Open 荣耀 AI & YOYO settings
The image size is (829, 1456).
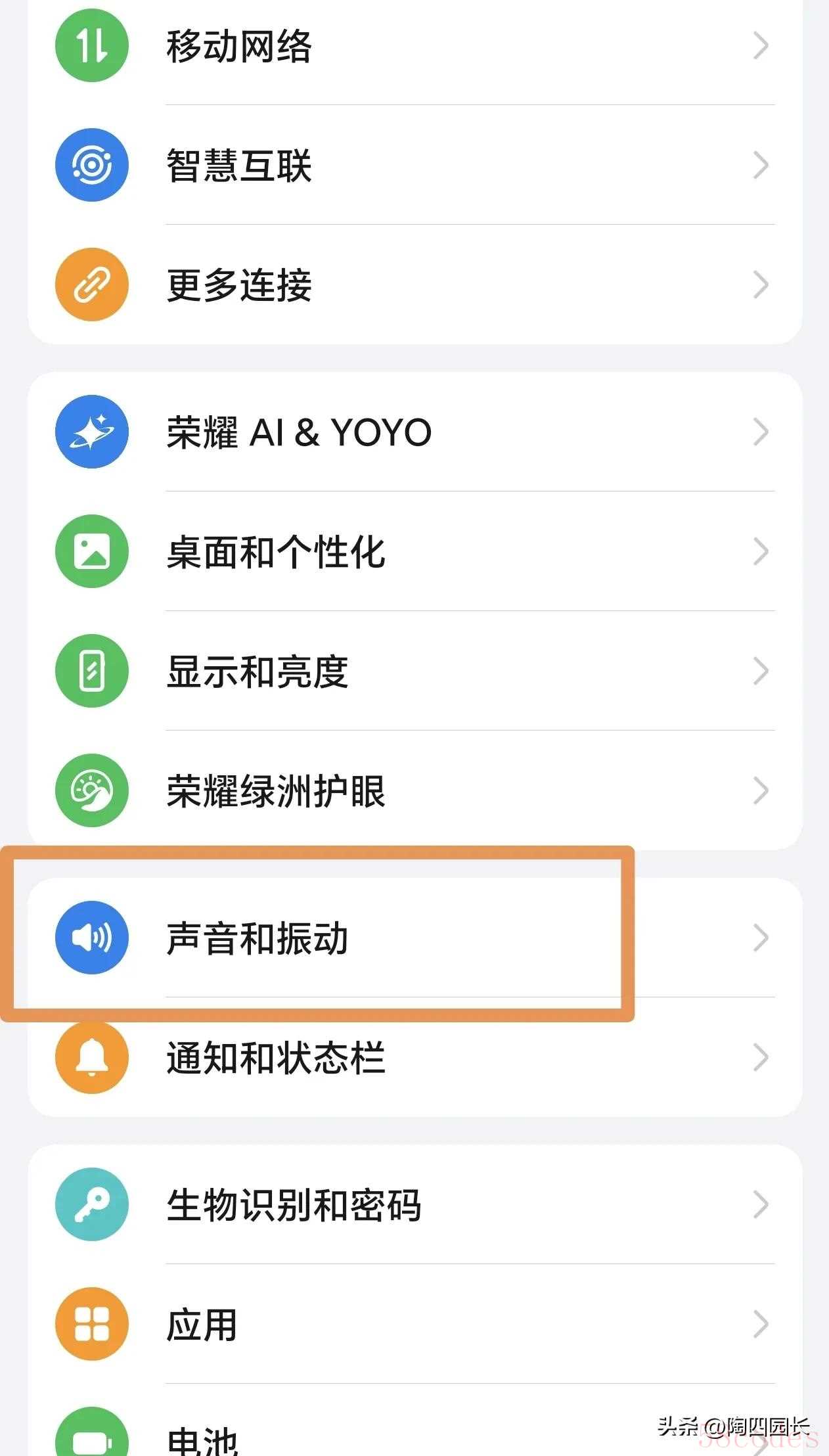pos(414,432)
